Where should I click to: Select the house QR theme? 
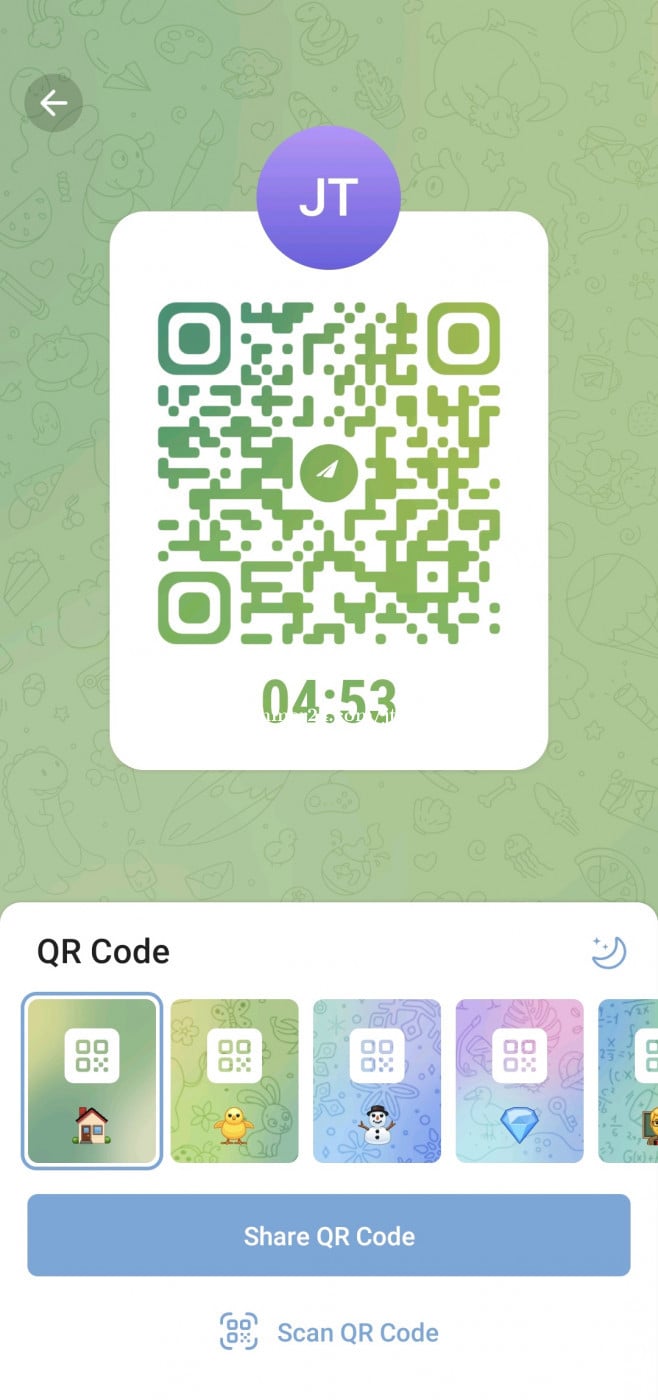[92, 1081]
